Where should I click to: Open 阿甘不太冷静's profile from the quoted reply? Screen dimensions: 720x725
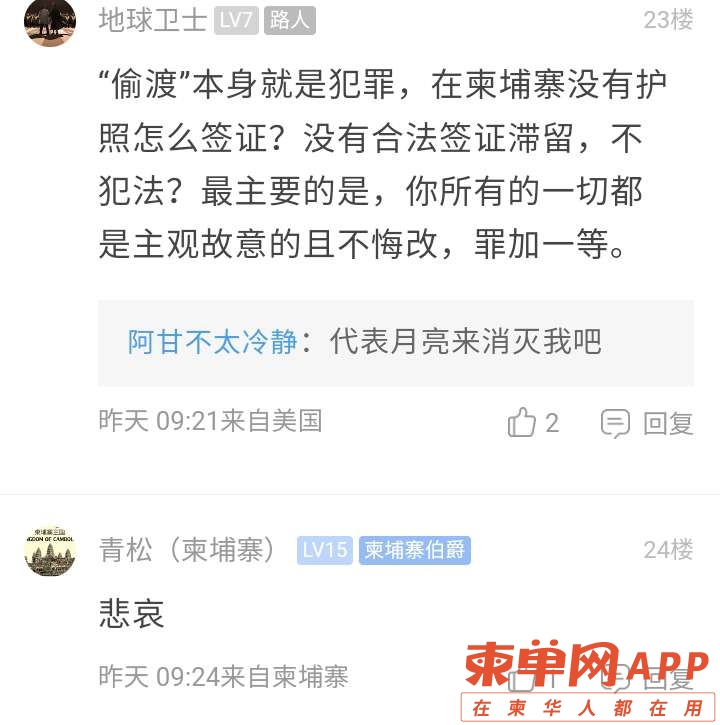click(213, 342)
